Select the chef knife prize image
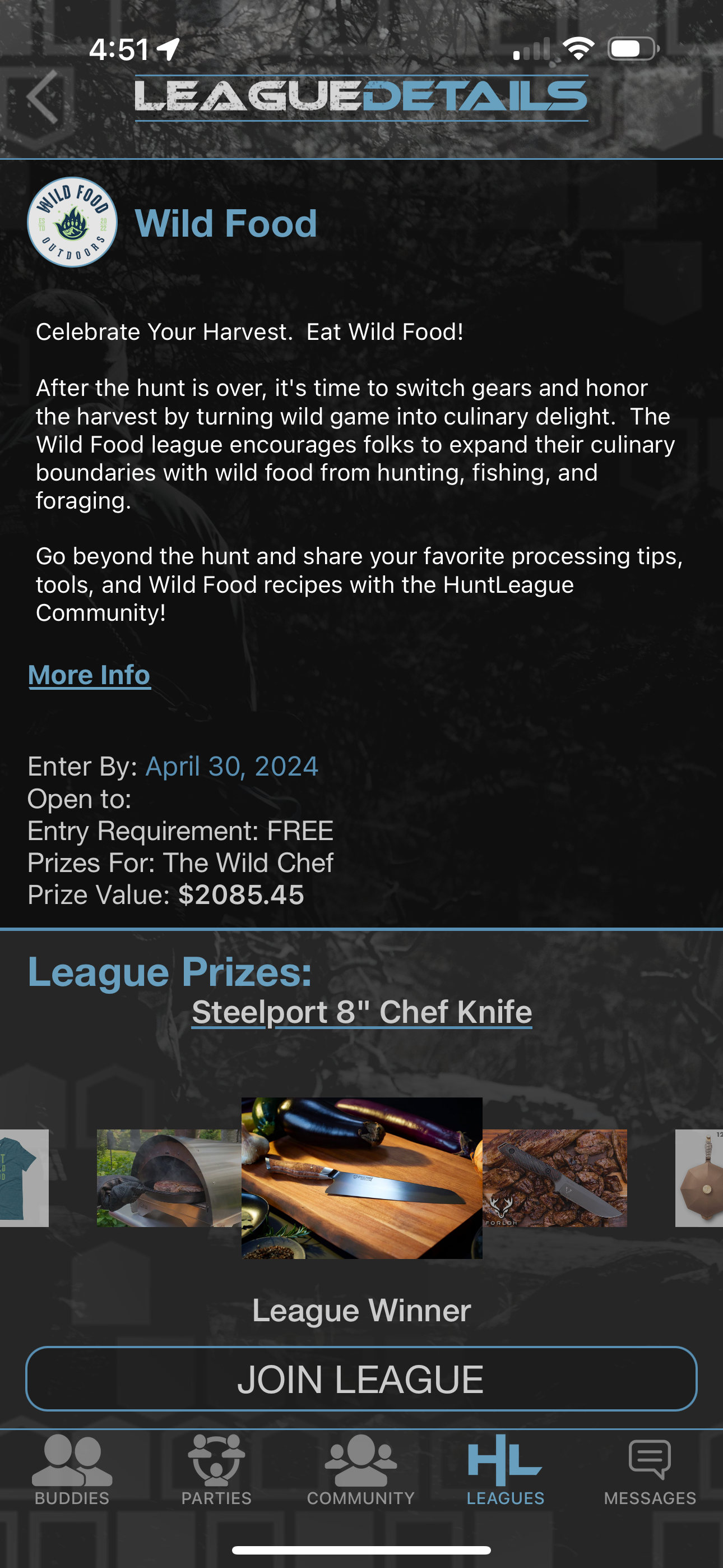Viewport: 723px width, 1568px height. click(362, 1178)
